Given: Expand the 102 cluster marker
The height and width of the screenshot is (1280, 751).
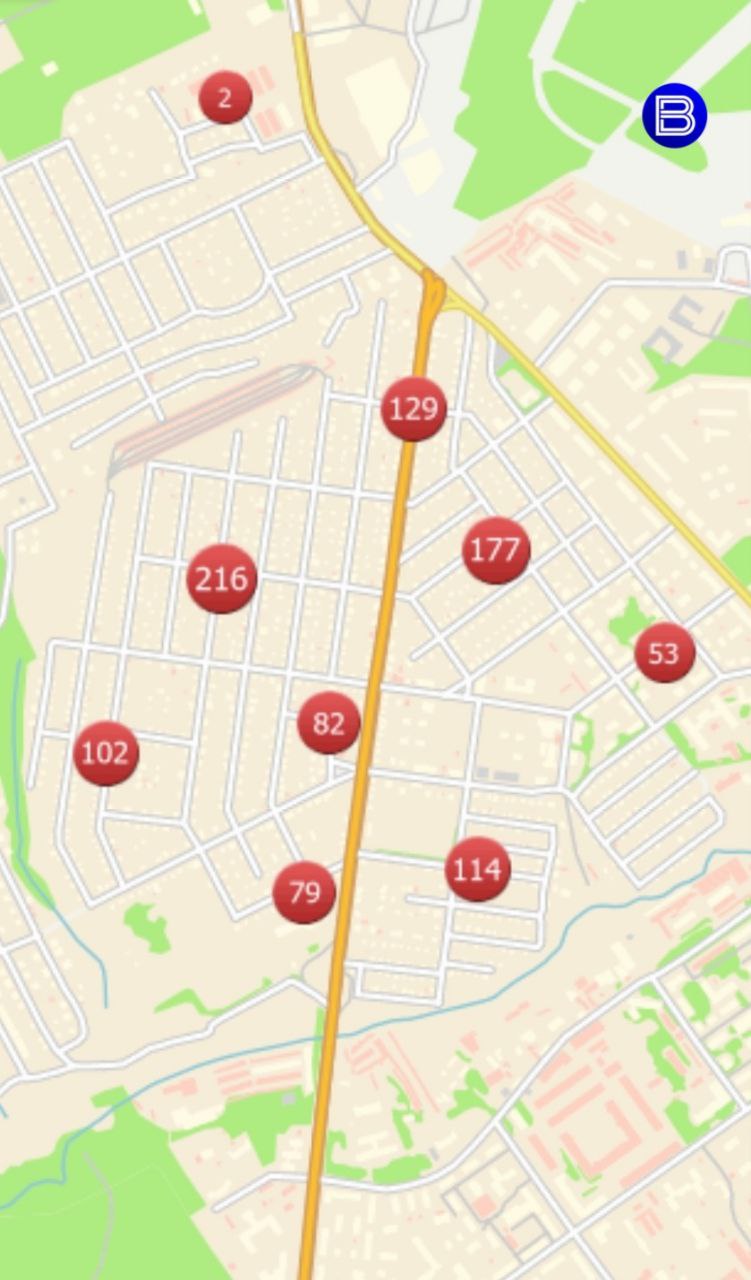Looking at the screenshot, I should [x=106, y=753].
